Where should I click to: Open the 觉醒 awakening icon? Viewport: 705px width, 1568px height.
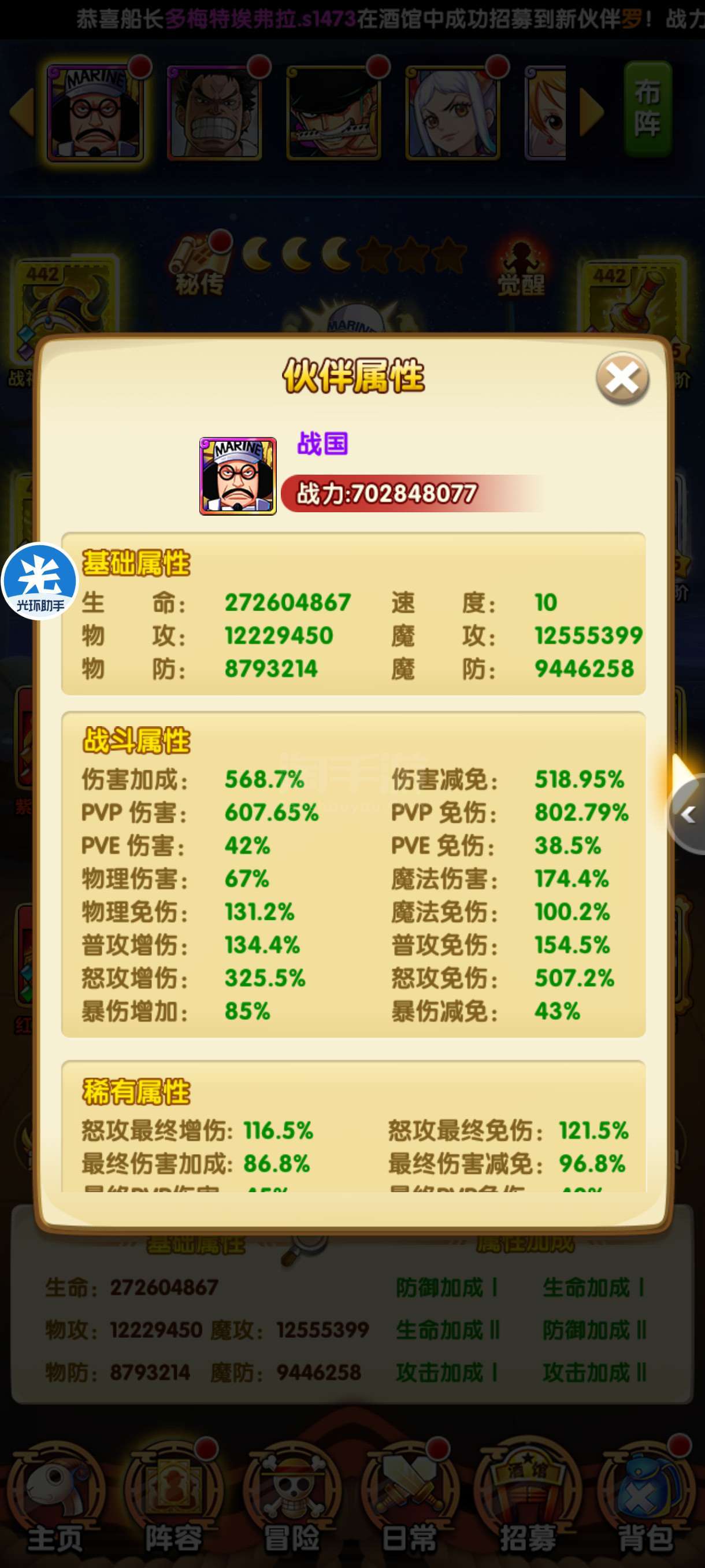(521, 266)
